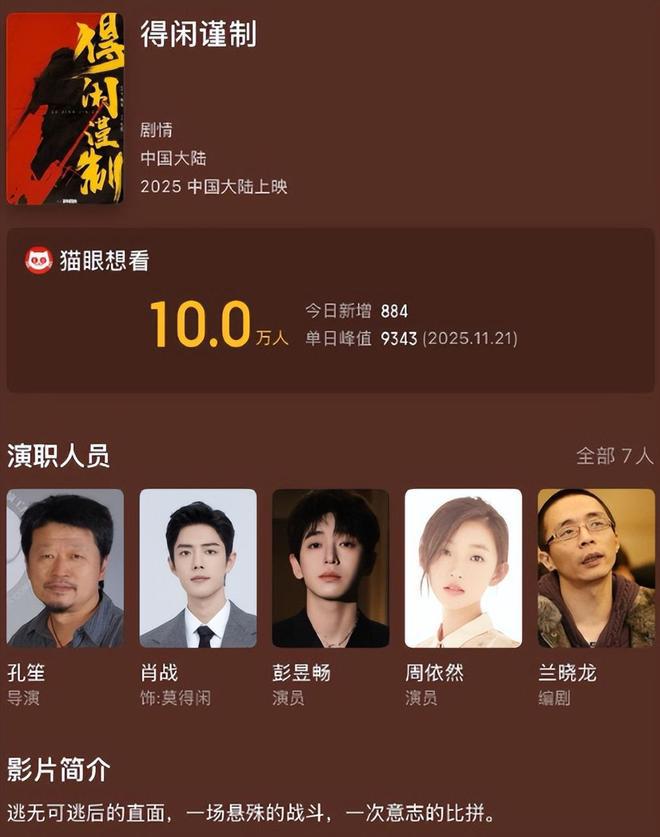Open the 得闲谨制 movie poster

coord(65,108)
